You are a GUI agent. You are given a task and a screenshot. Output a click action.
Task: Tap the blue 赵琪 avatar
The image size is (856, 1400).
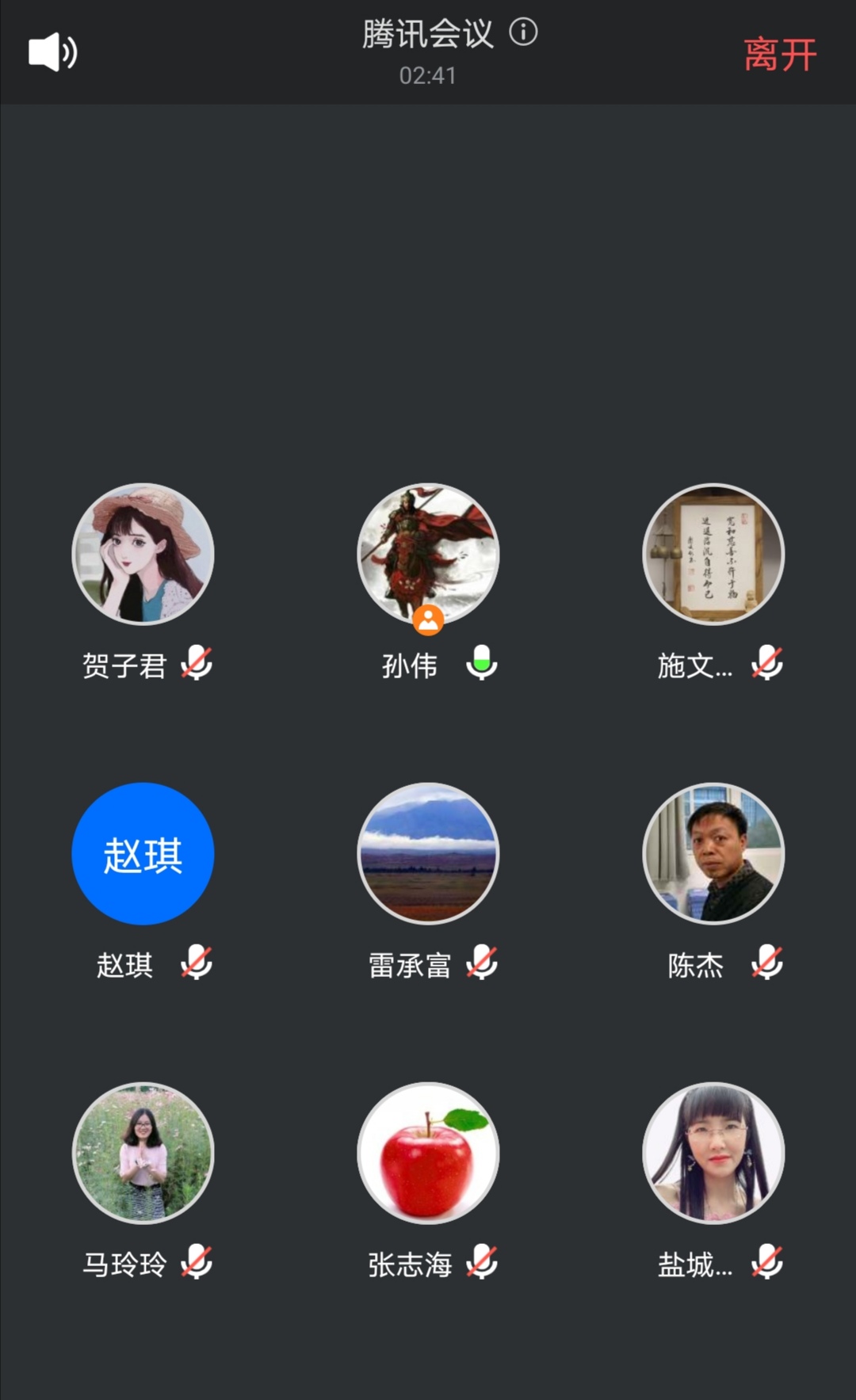point(143,853)
